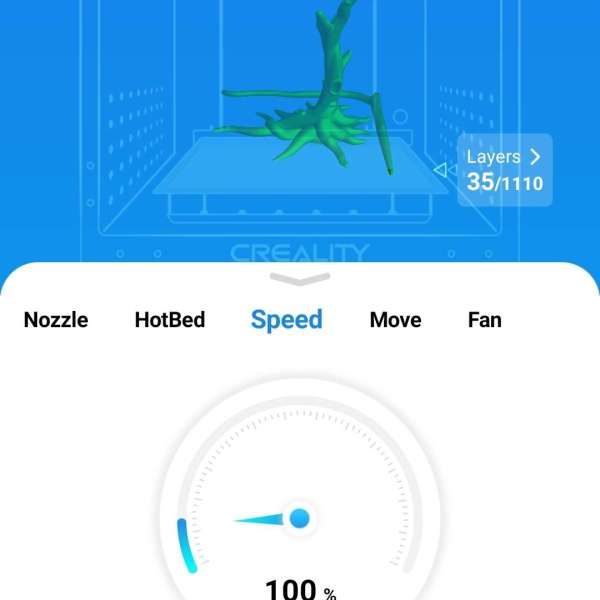The image size is (600, 600).
Task: Open the Layers 35/1110 details
Action: tap(504, 170)
